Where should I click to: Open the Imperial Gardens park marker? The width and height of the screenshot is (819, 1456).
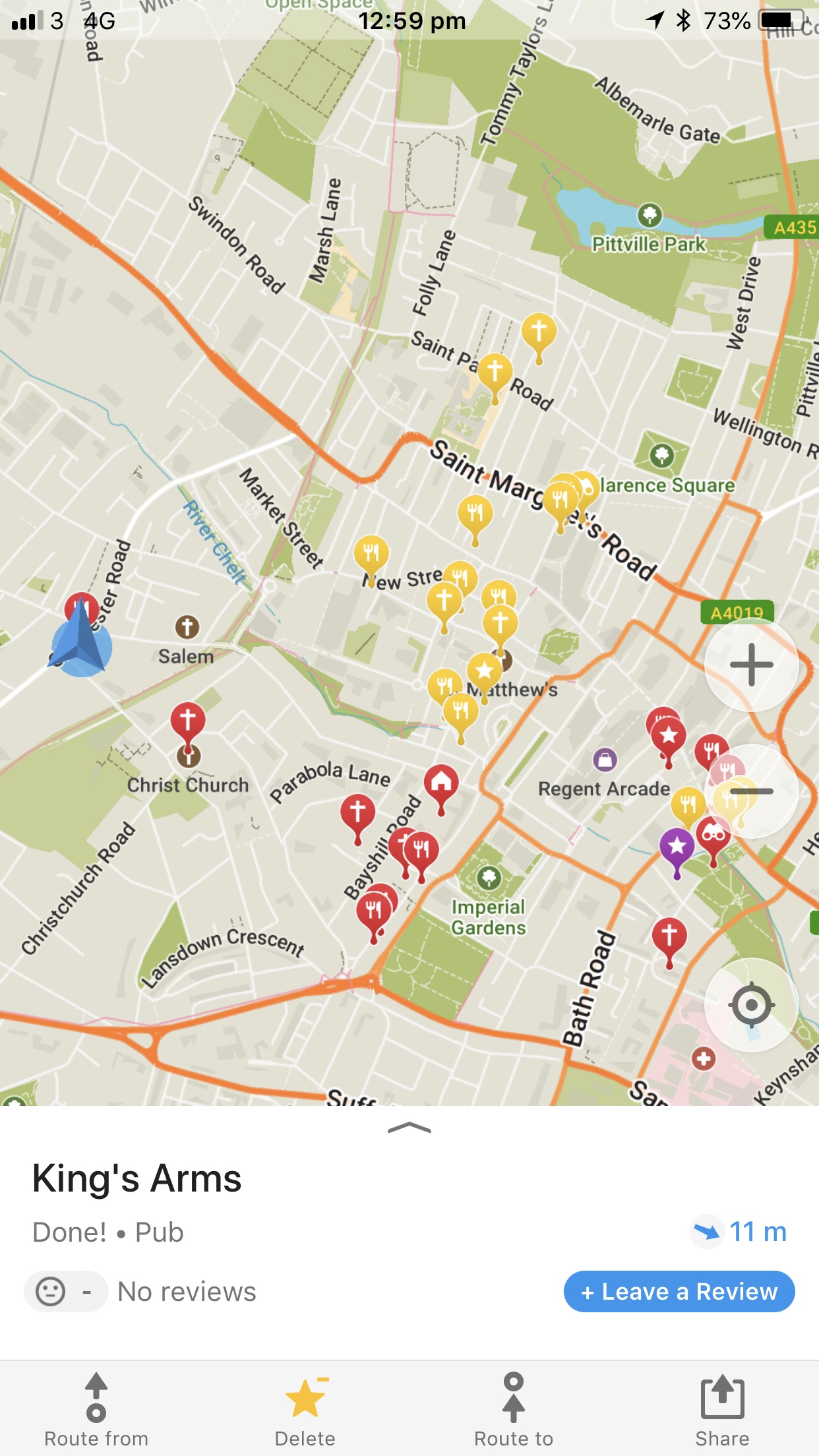[489, 878]
